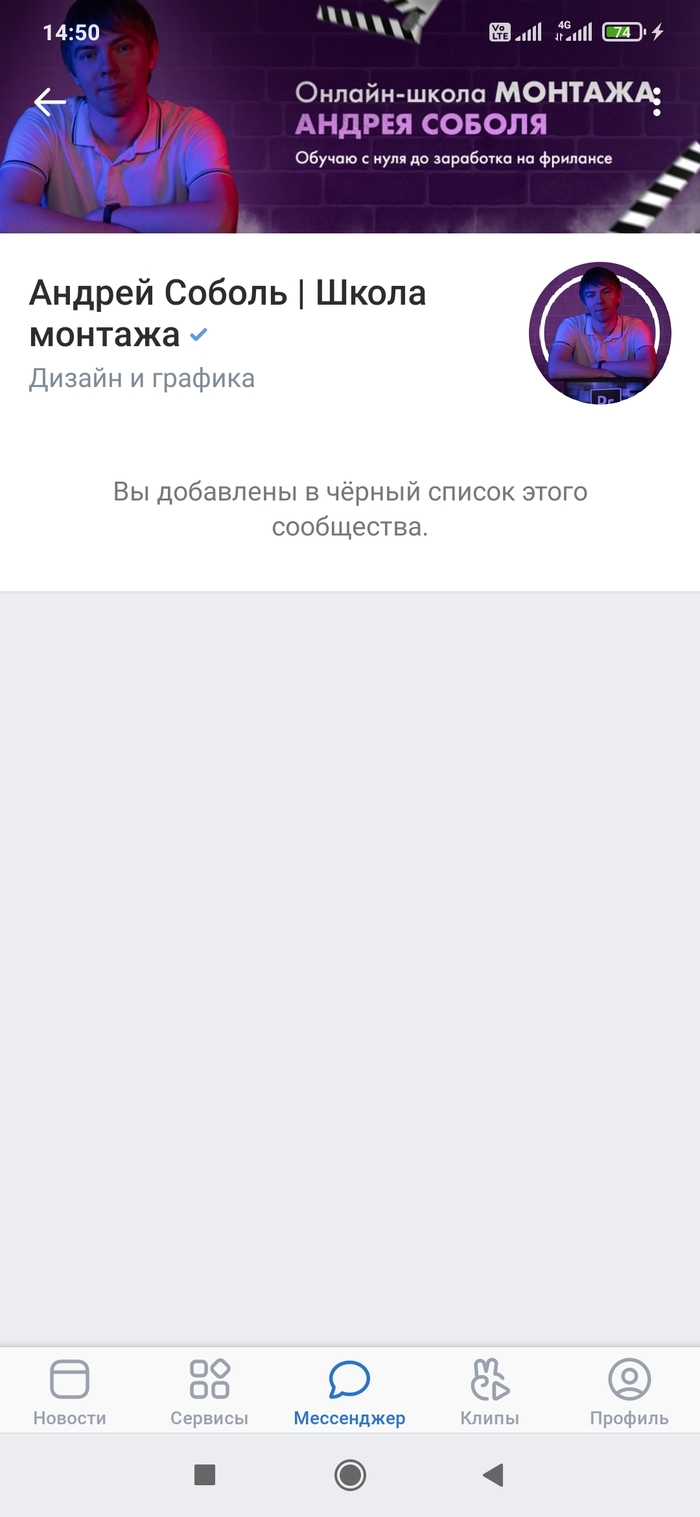The width and height of the screenshot is (700, 1517).
Task: Go to the Мессенджер tab
Action: [349, 1391]
